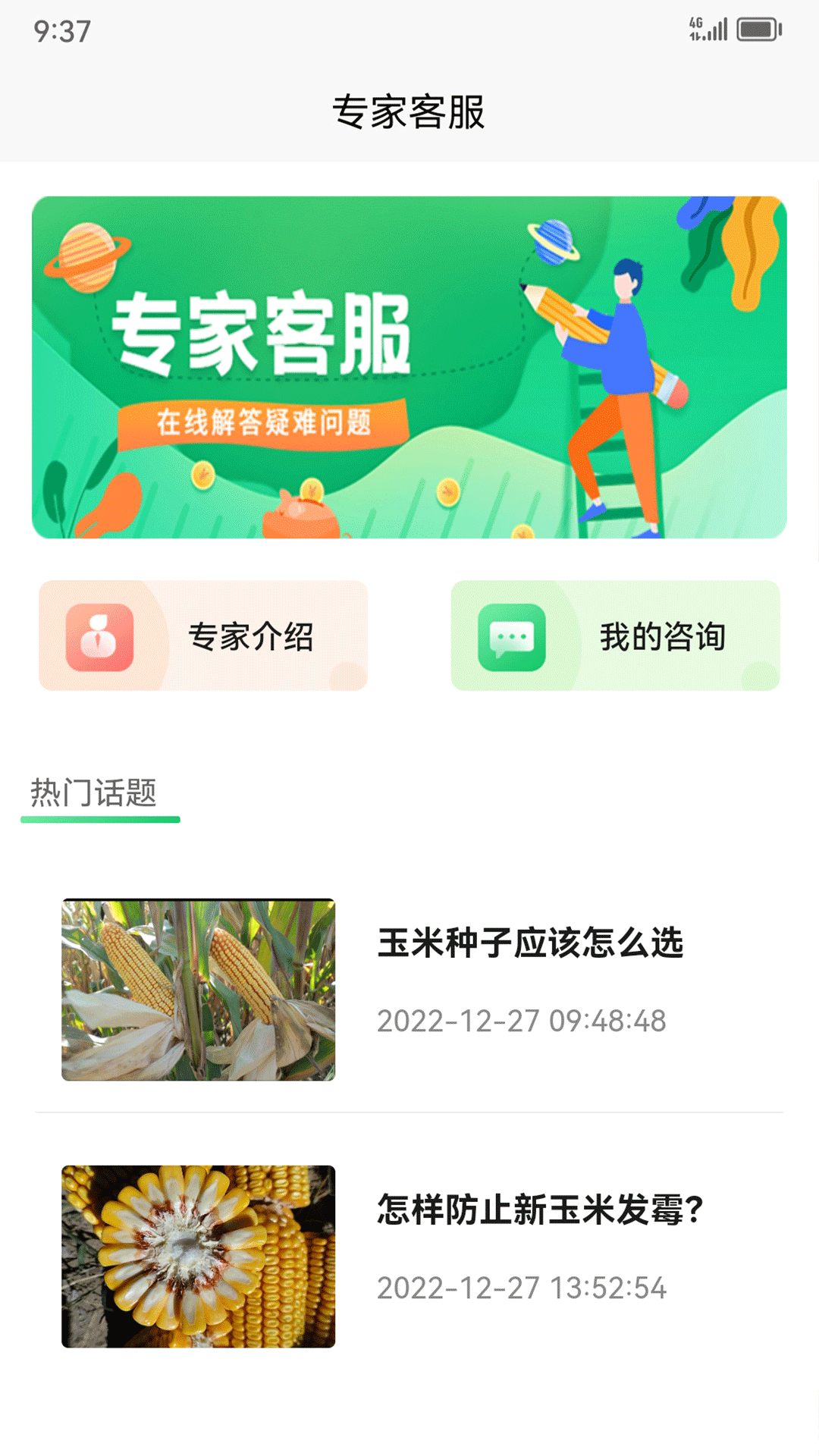
Task: Tap the 我的咨询 chat bubble icon
Action: [x=513, y=635]
